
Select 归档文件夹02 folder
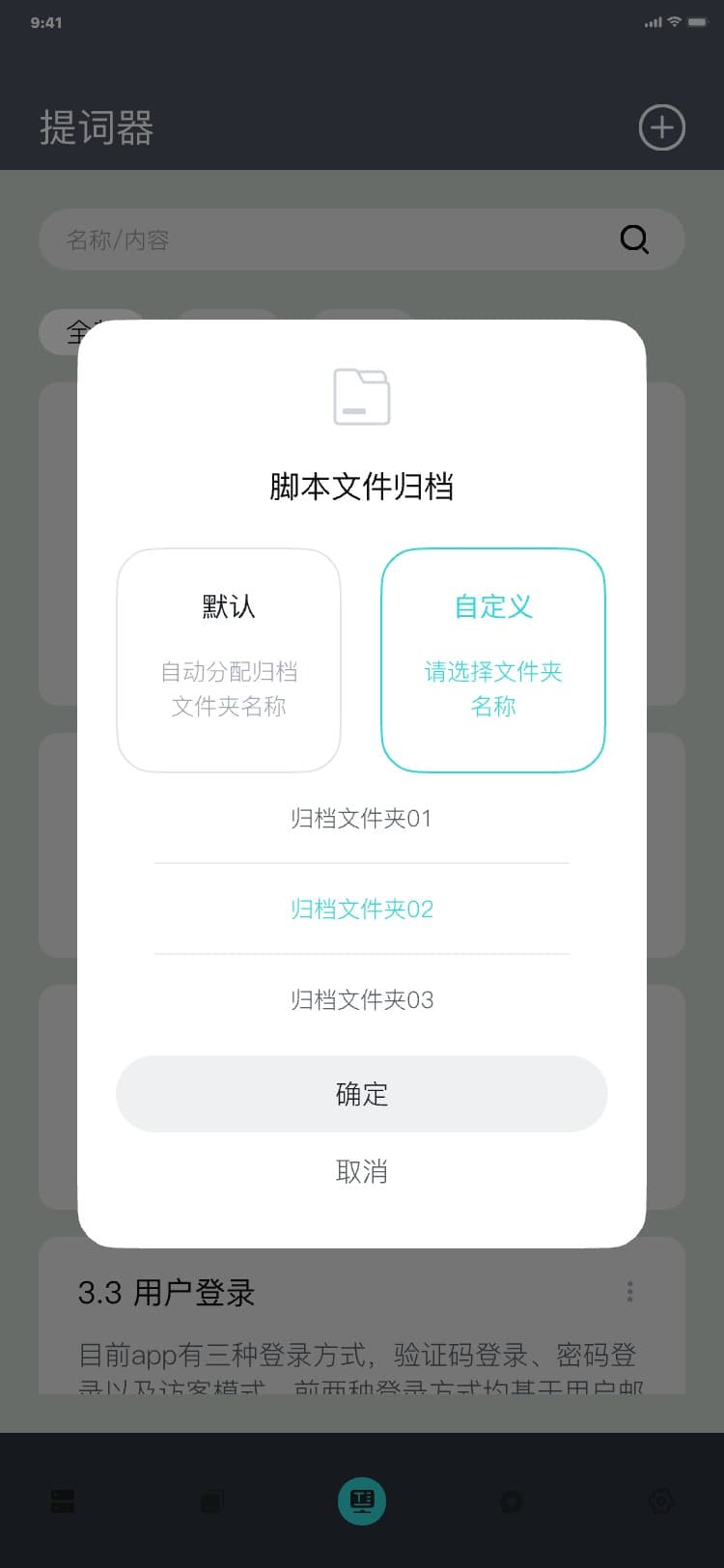coord(362,910)
